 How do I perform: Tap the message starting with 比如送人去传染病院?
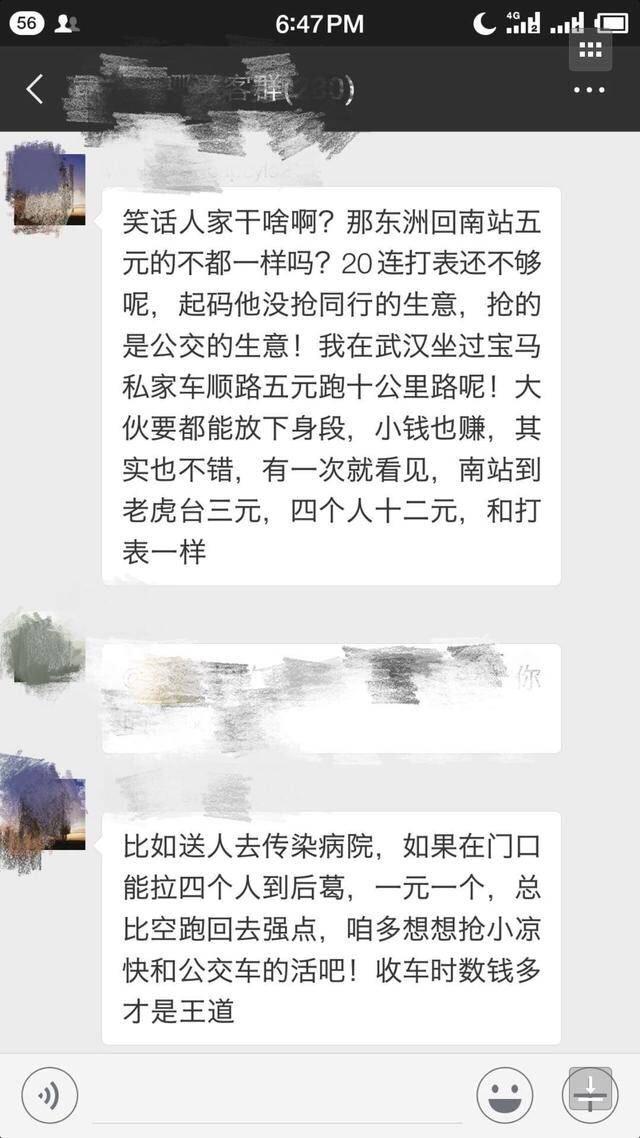click(x=332, y=928)
